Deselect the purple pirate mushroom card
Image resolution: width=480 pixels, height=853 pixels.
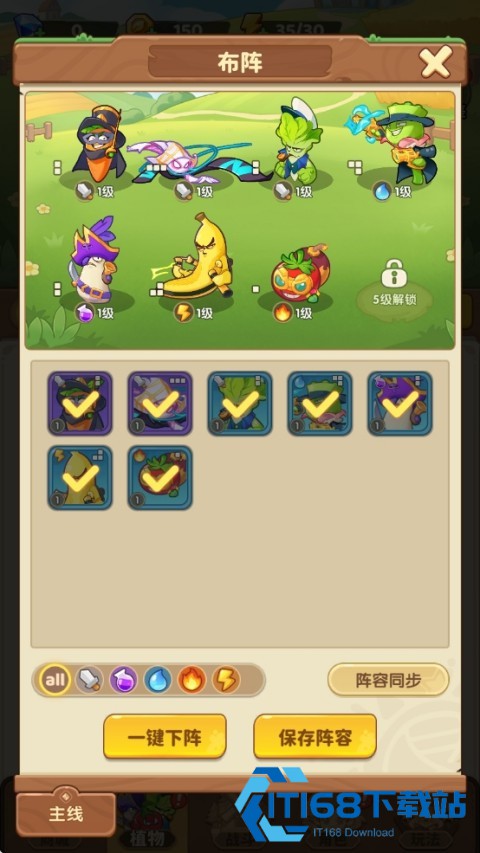[400, 404]
